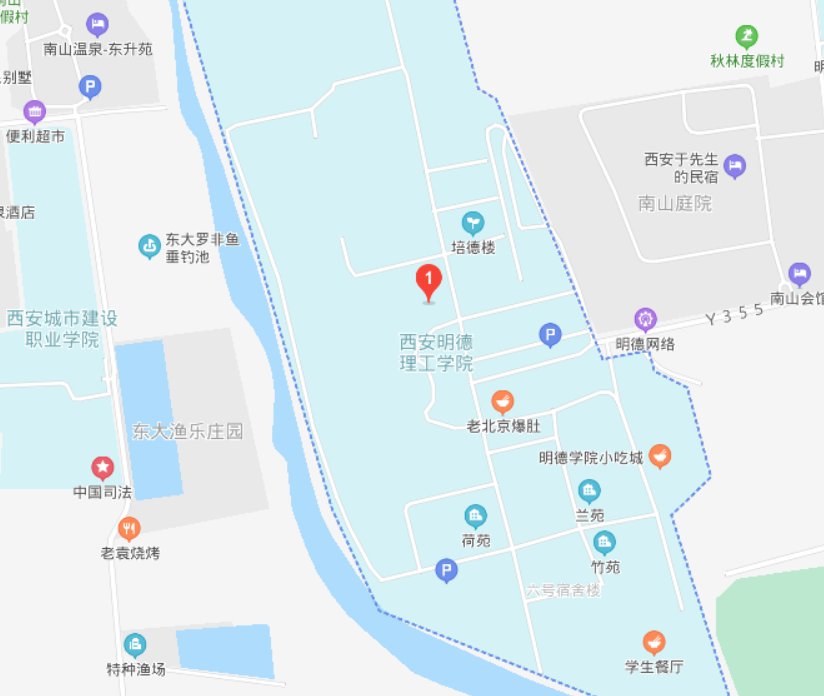Select the 东大罗非鱼垂钓池 marker
Screen dimensions: 824x696
pos(149,244)
